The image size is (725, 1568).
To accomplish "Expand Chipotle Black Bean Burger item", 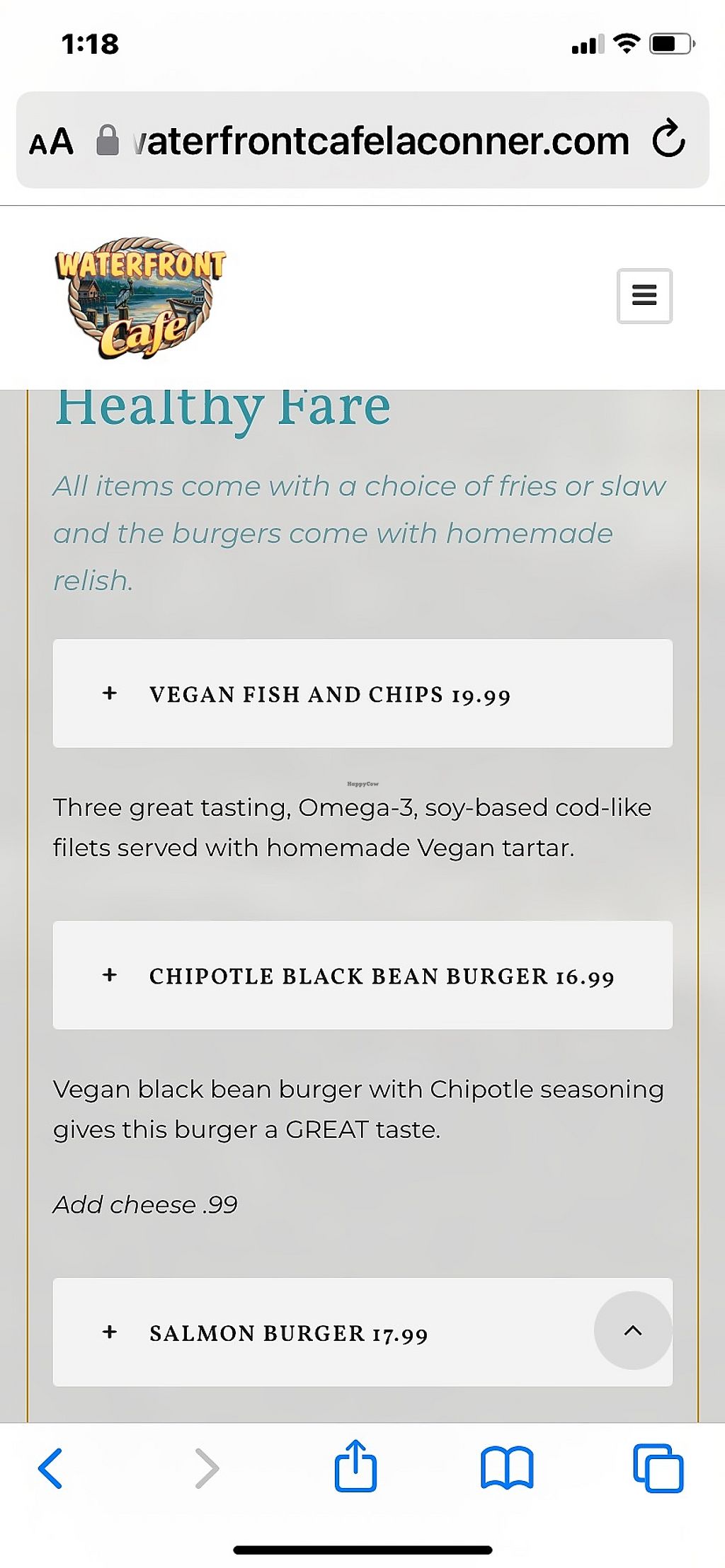I will click(x=362, y=975).
